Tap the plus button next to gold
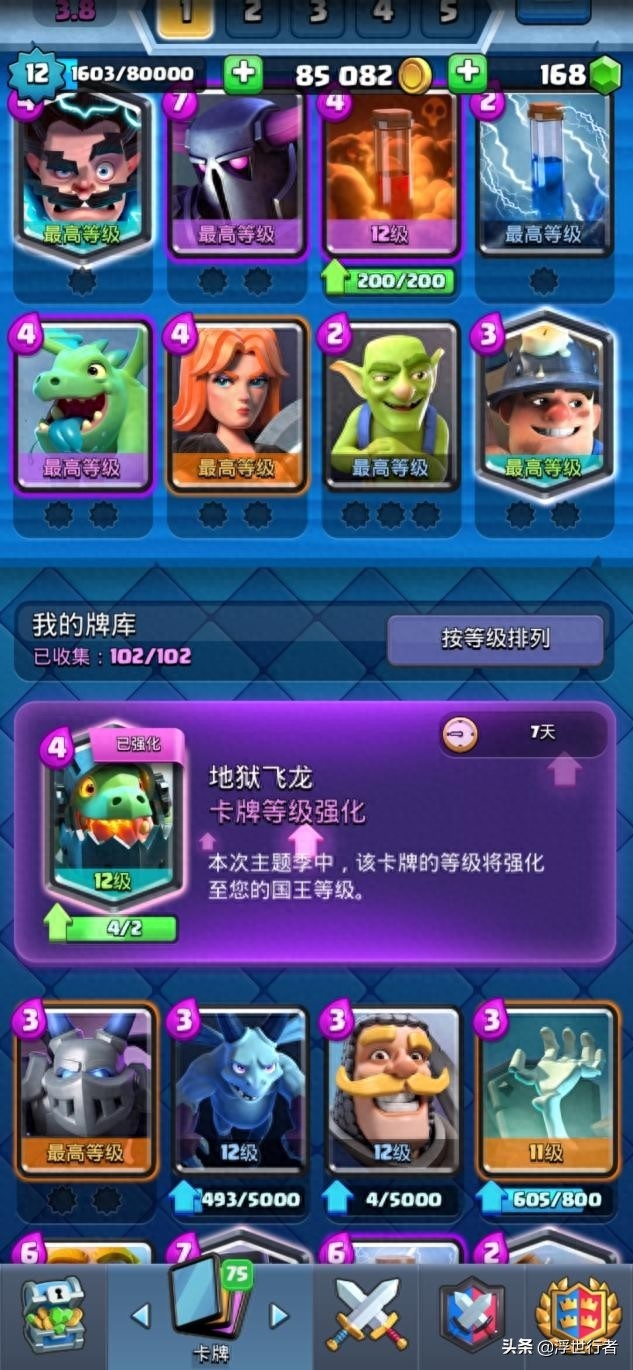Screen dimensions: 633x1370 tap(243, 75)
